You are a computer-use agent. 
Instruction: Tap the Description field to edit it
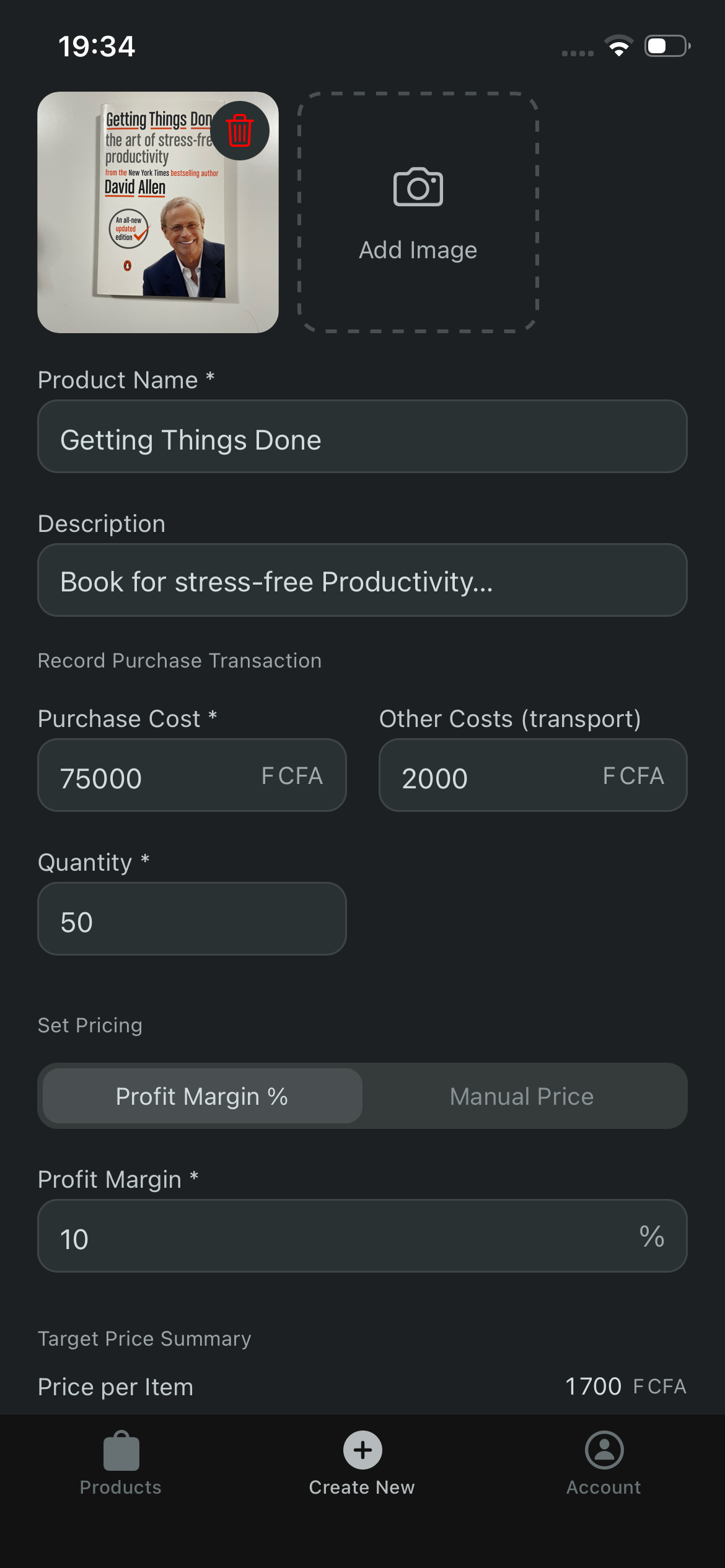[362, 580]
